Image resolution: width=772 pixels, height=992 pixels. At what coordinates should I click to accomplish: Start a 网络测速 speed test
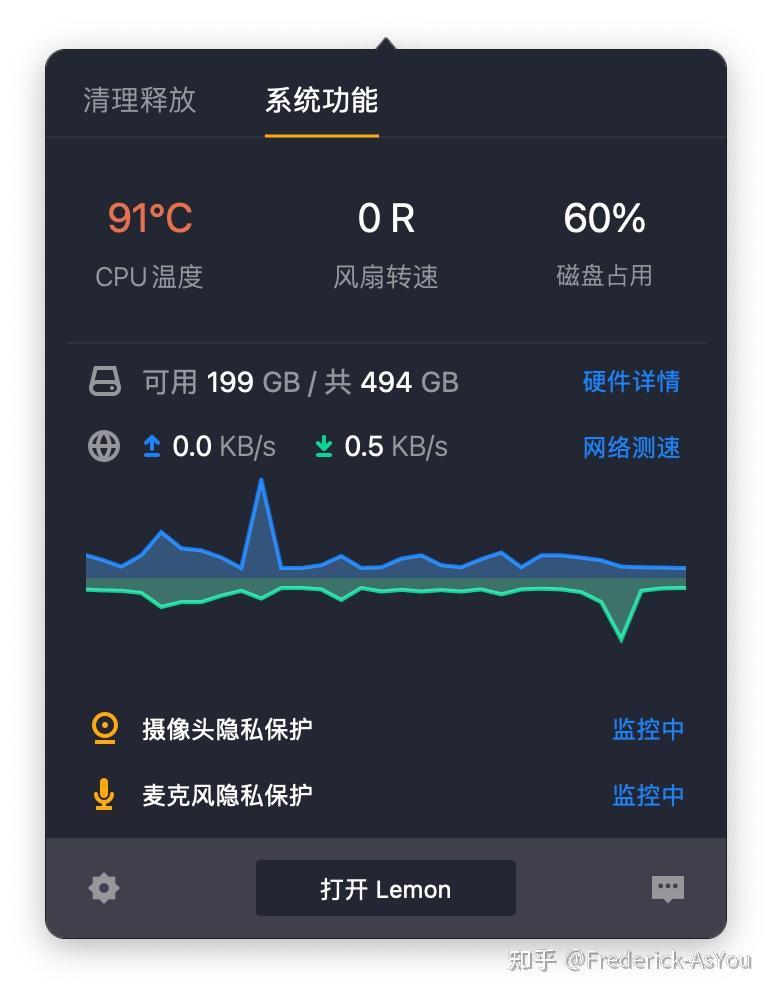pos(631,448)
